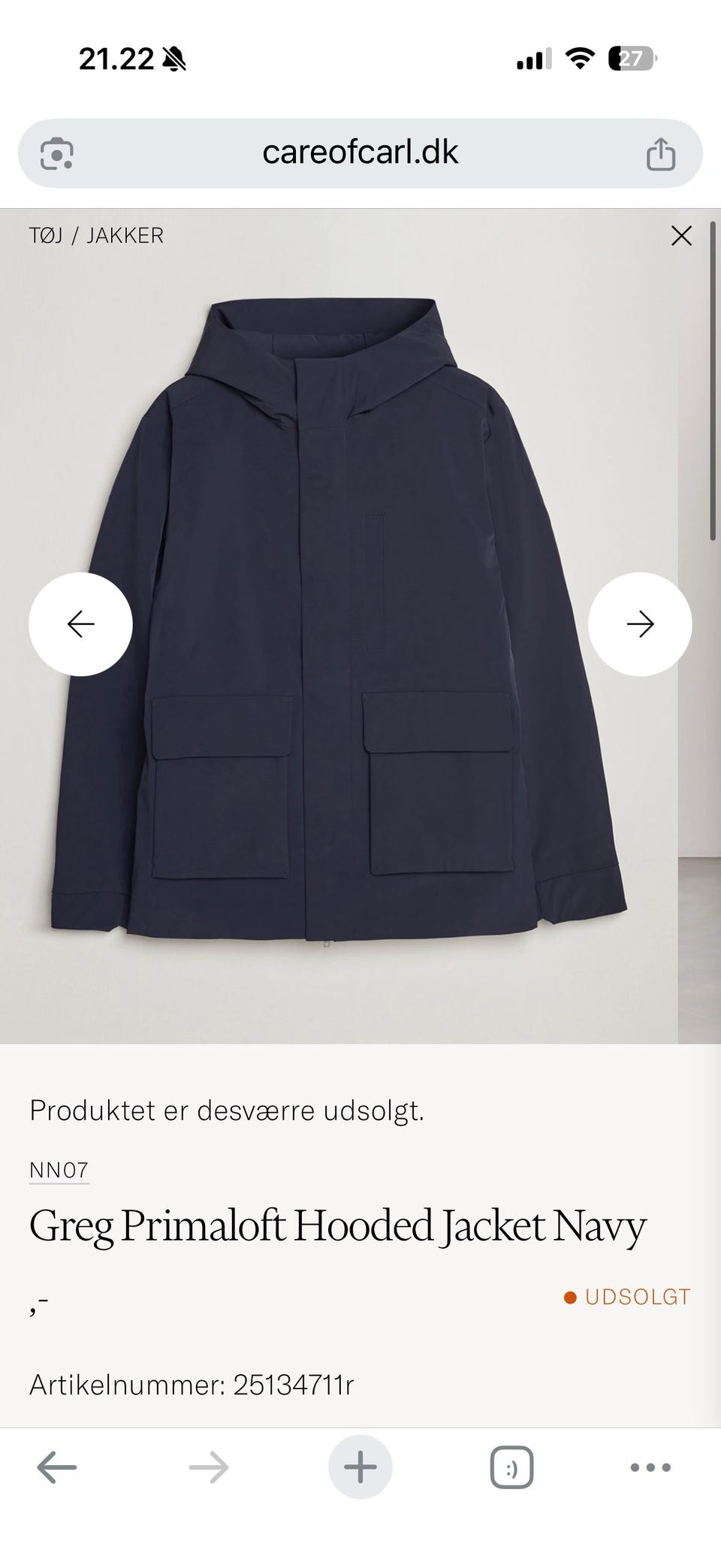The image size is (721, 1568).
Task: Open the NN07 brand link
Action: click(59, 1170)
